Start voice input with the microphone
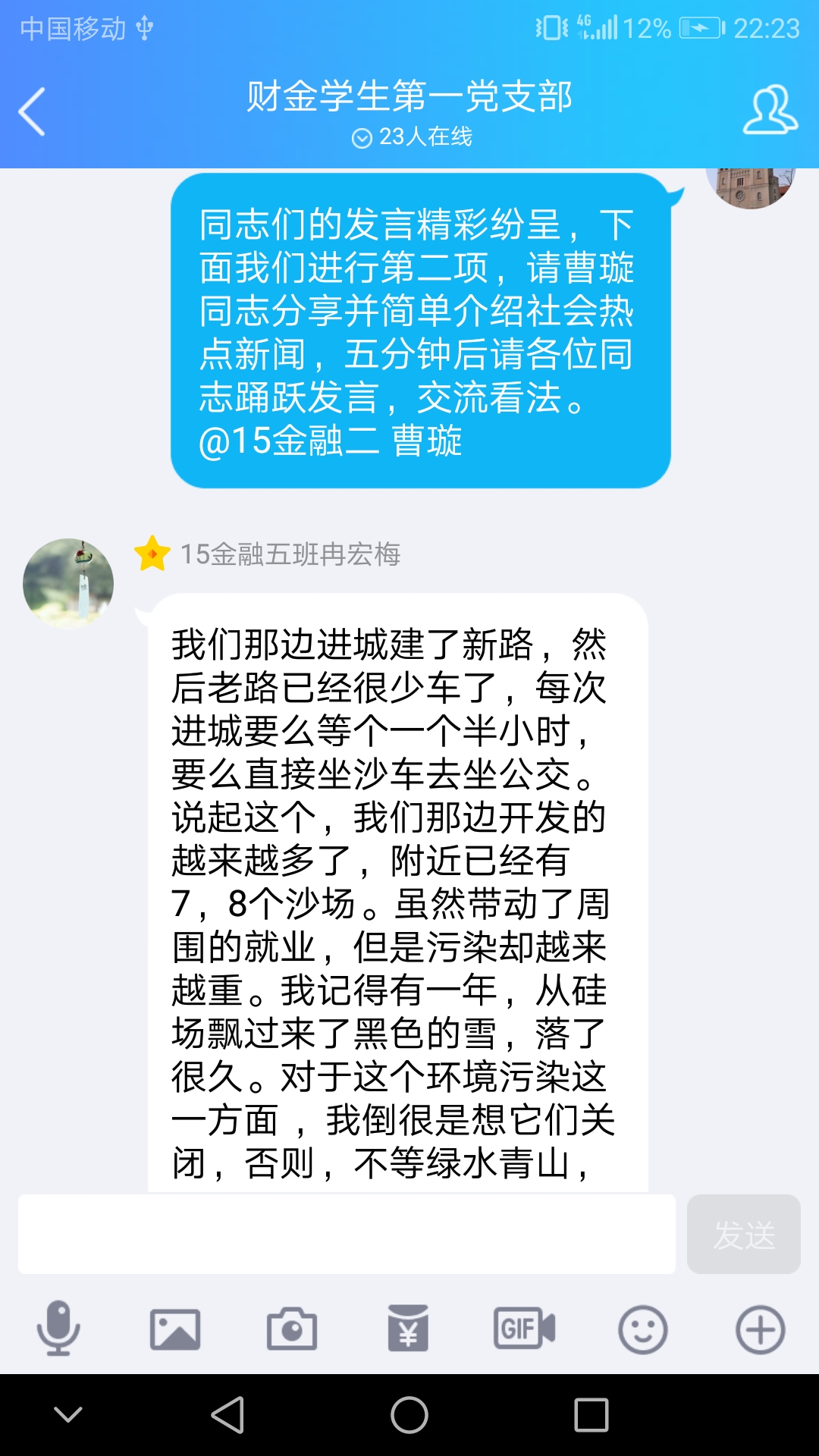 [58, 1329]
